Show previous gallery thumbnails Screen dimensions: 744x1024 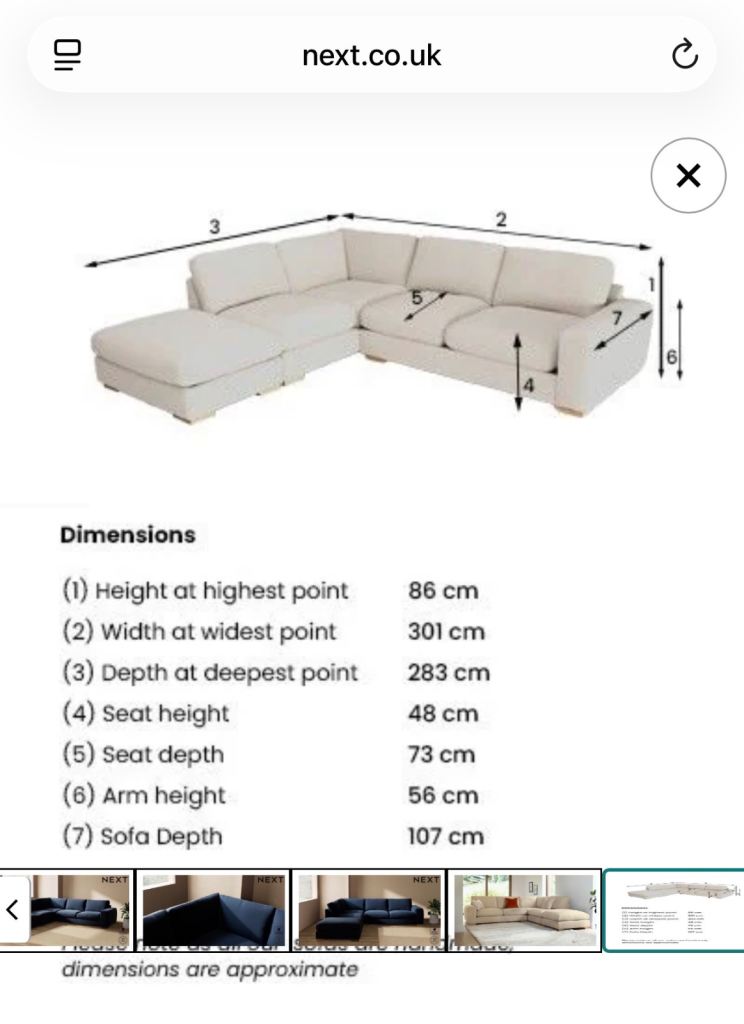click(x=13, y=910)
